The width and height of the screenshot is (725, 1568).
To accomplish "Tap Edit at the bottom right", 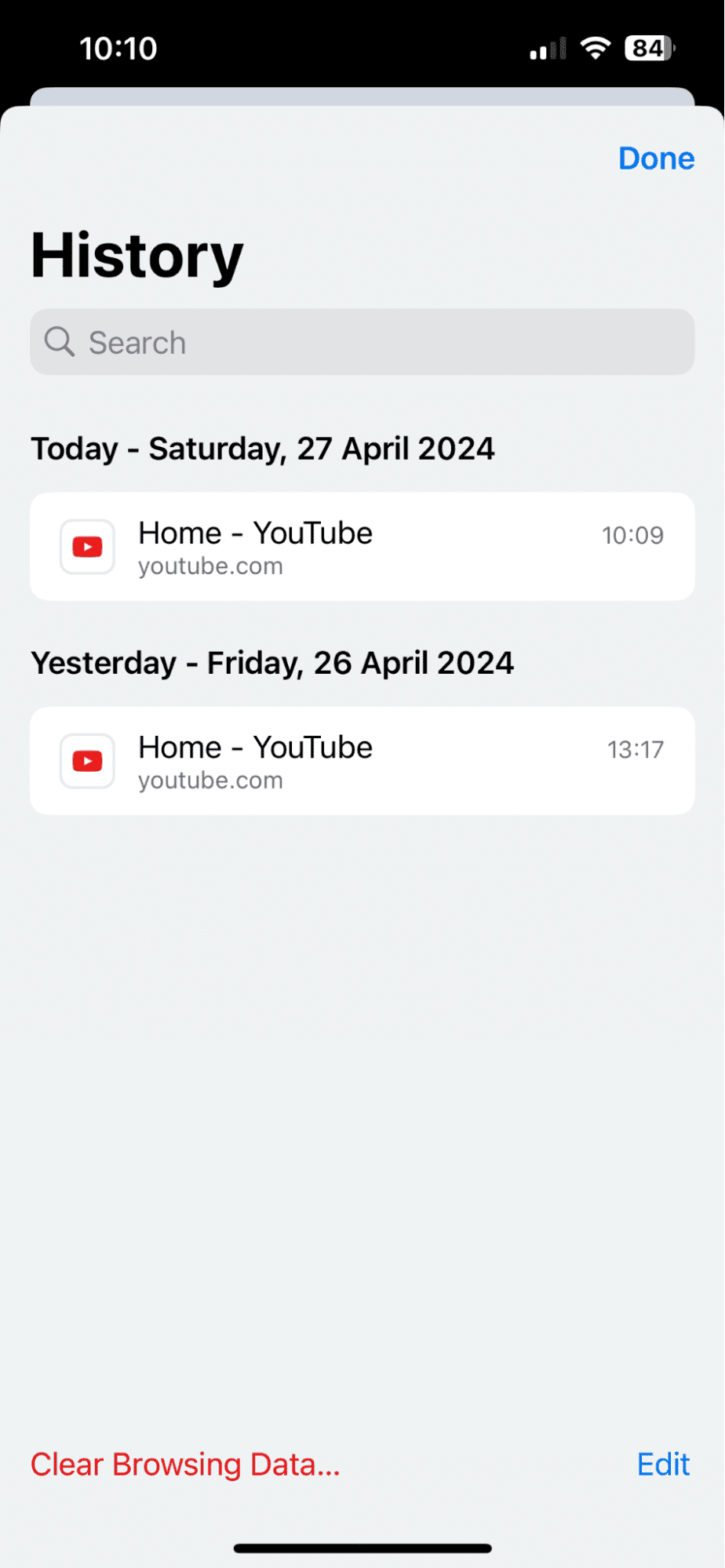I will (663, 1464).
